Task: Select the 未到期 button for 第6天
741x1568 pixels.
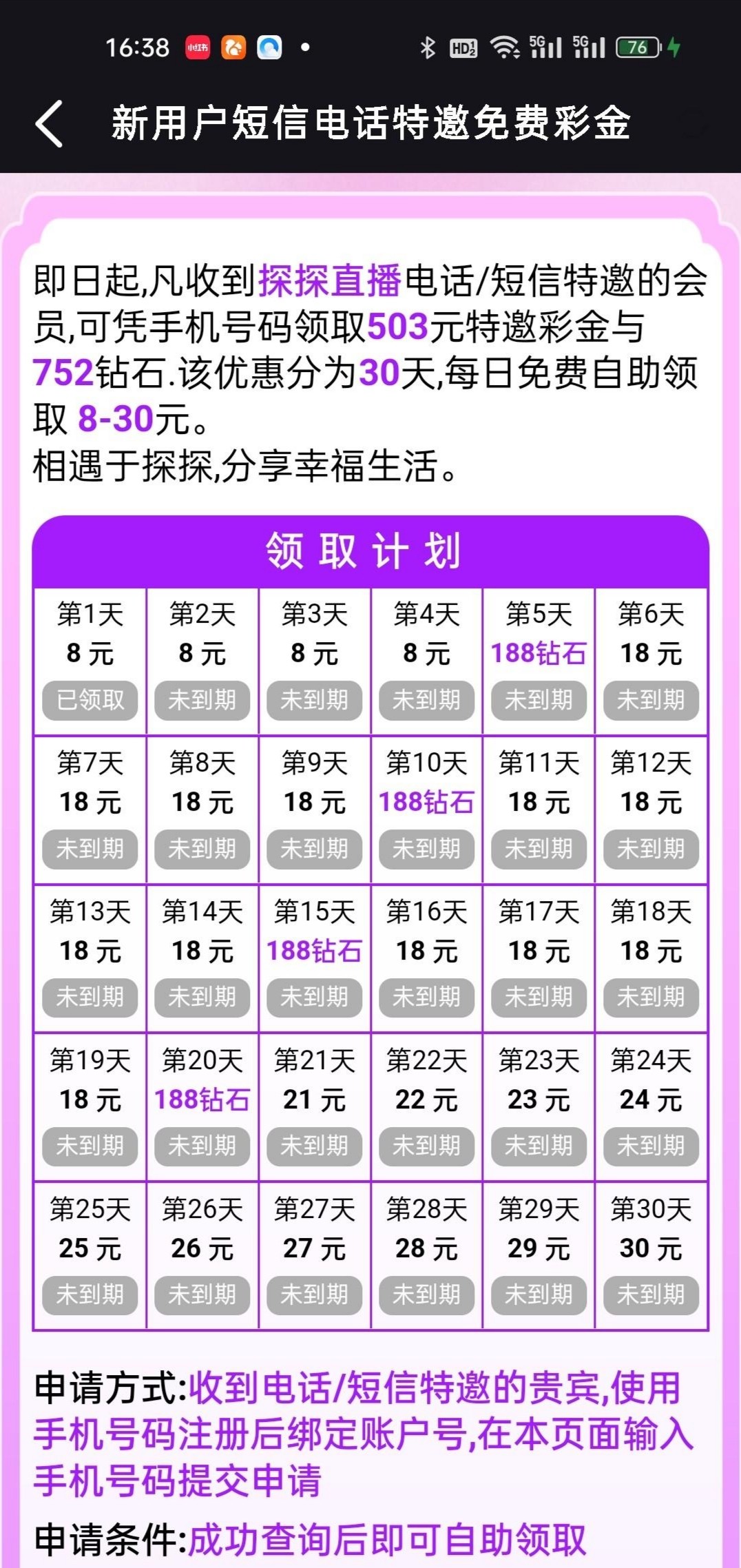Action: [651, 701]
